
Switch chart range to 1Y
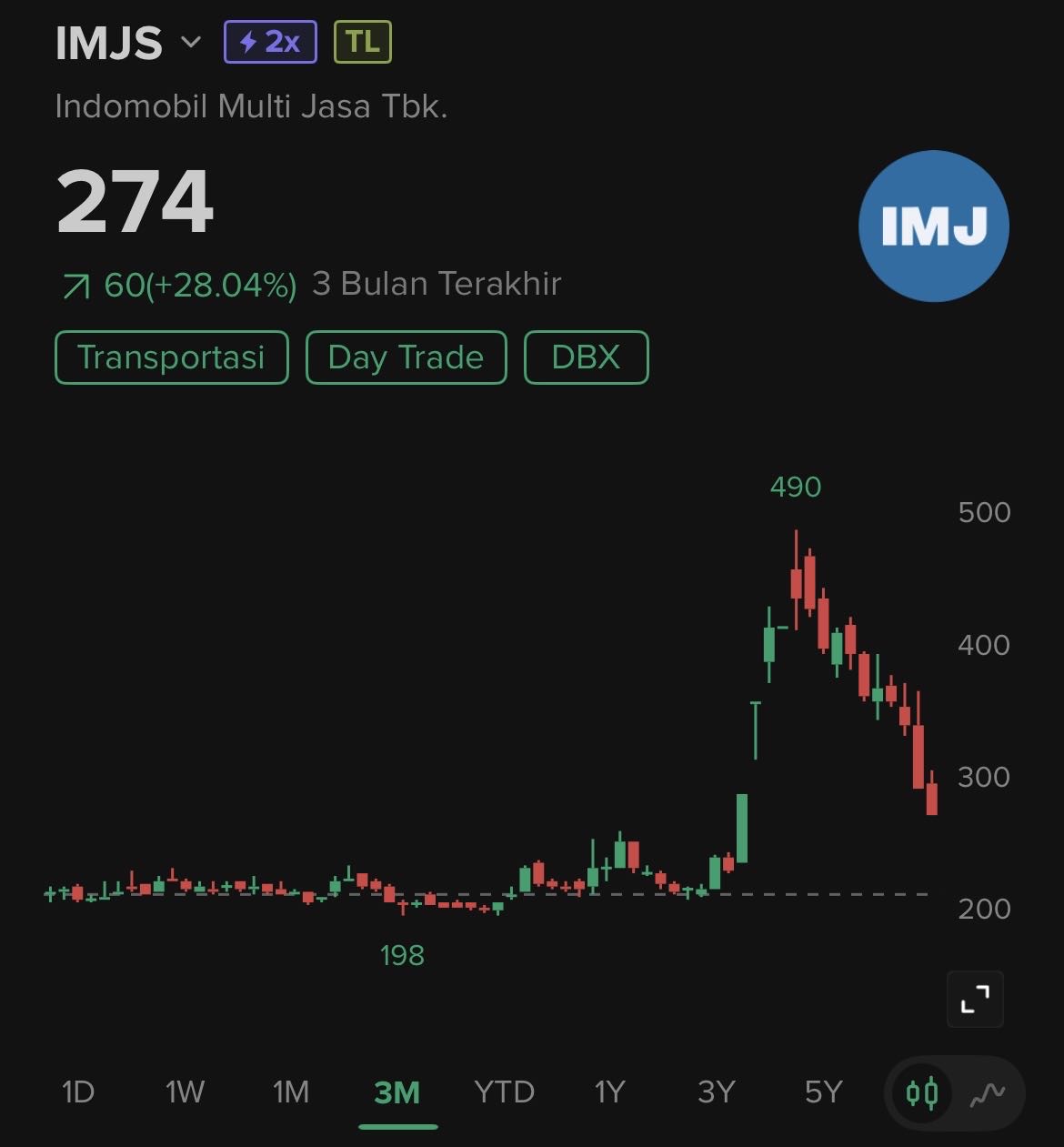coord(609,1092)
